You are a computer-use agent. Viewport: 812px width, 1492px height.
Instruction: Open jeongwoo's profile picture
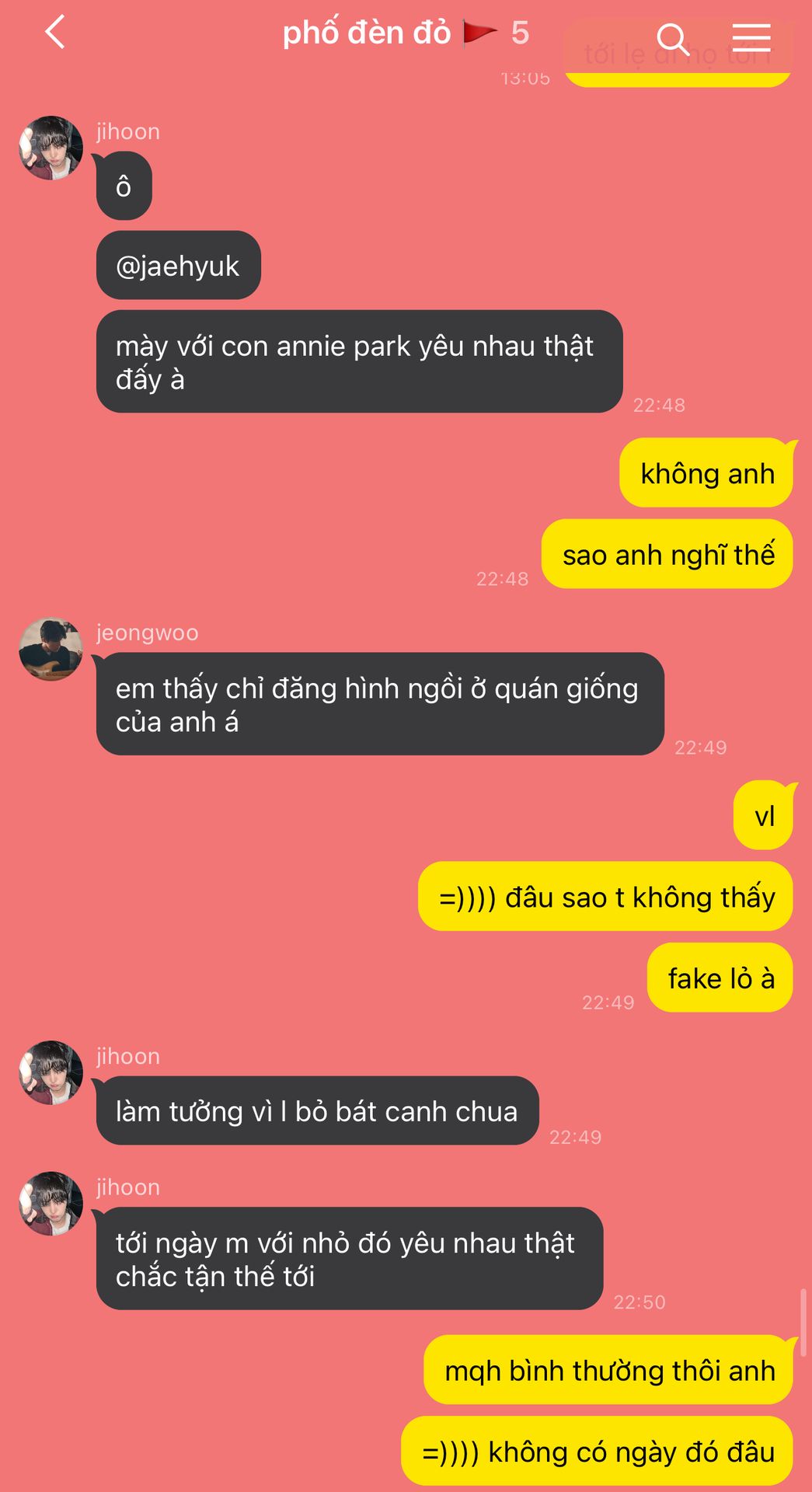tap(51, 650)
